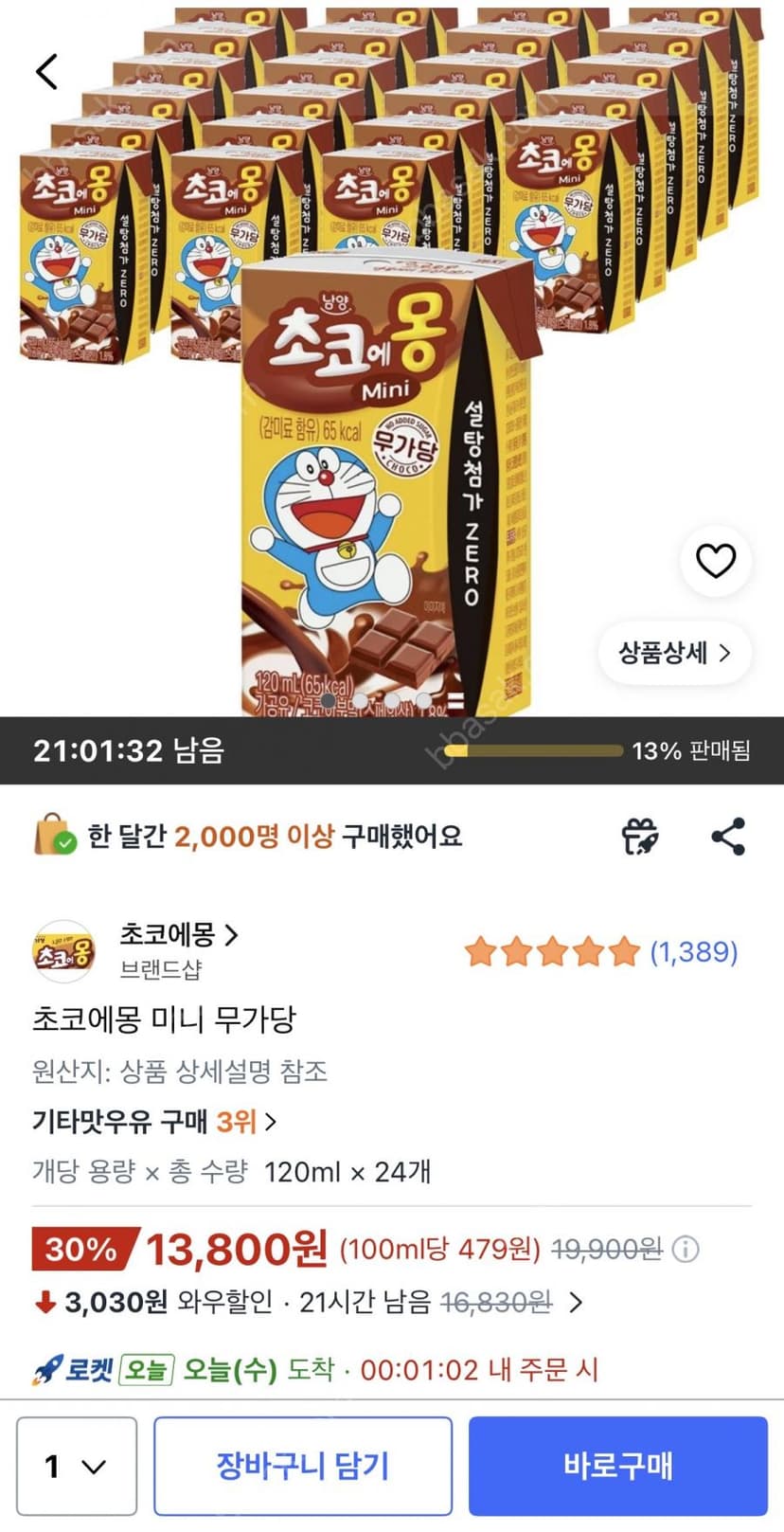Viewport: 784px width, 1532px height.
Task: Buy now with 바로구매
Action: point(618,1466)
